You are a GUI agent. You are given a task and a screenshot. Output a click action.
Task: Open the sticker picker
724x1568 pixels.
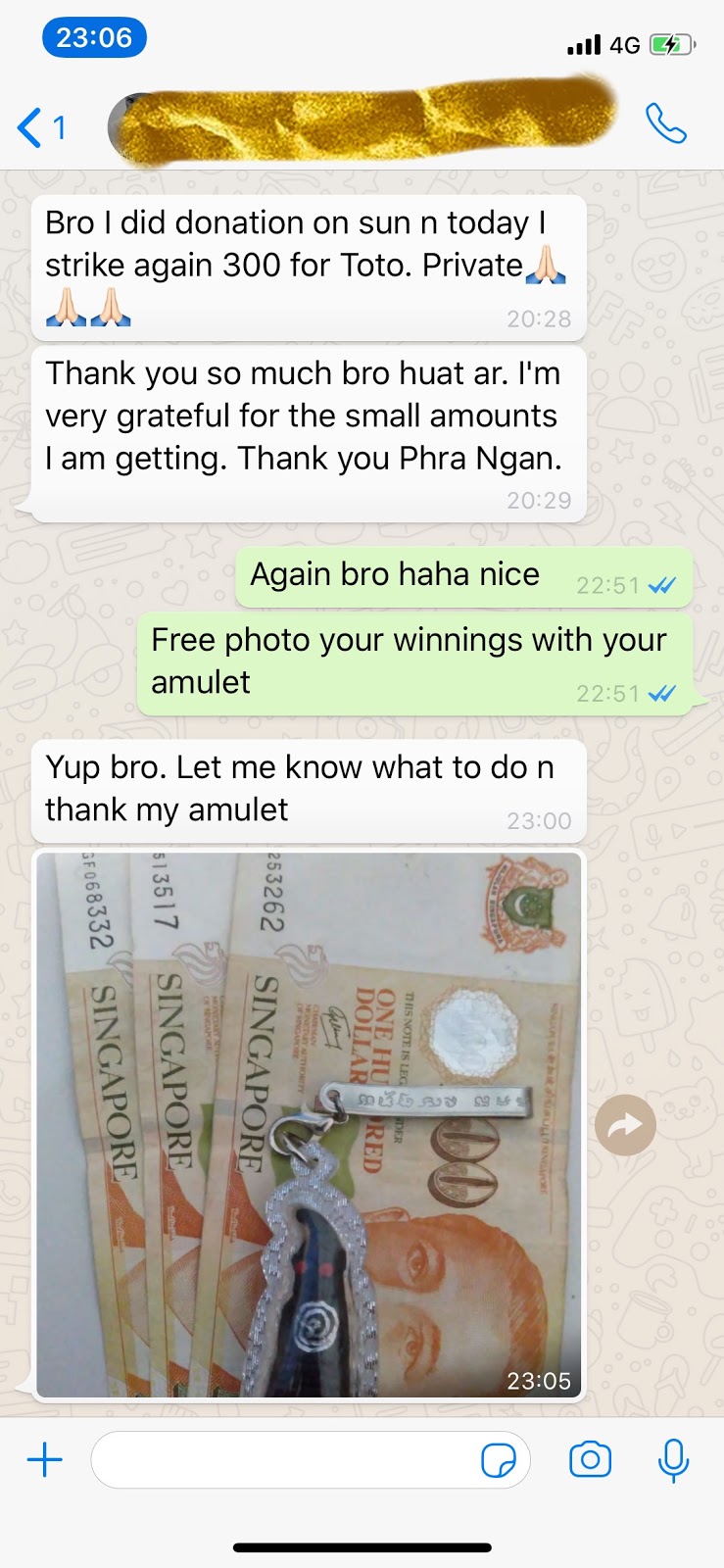point(499,1461)
